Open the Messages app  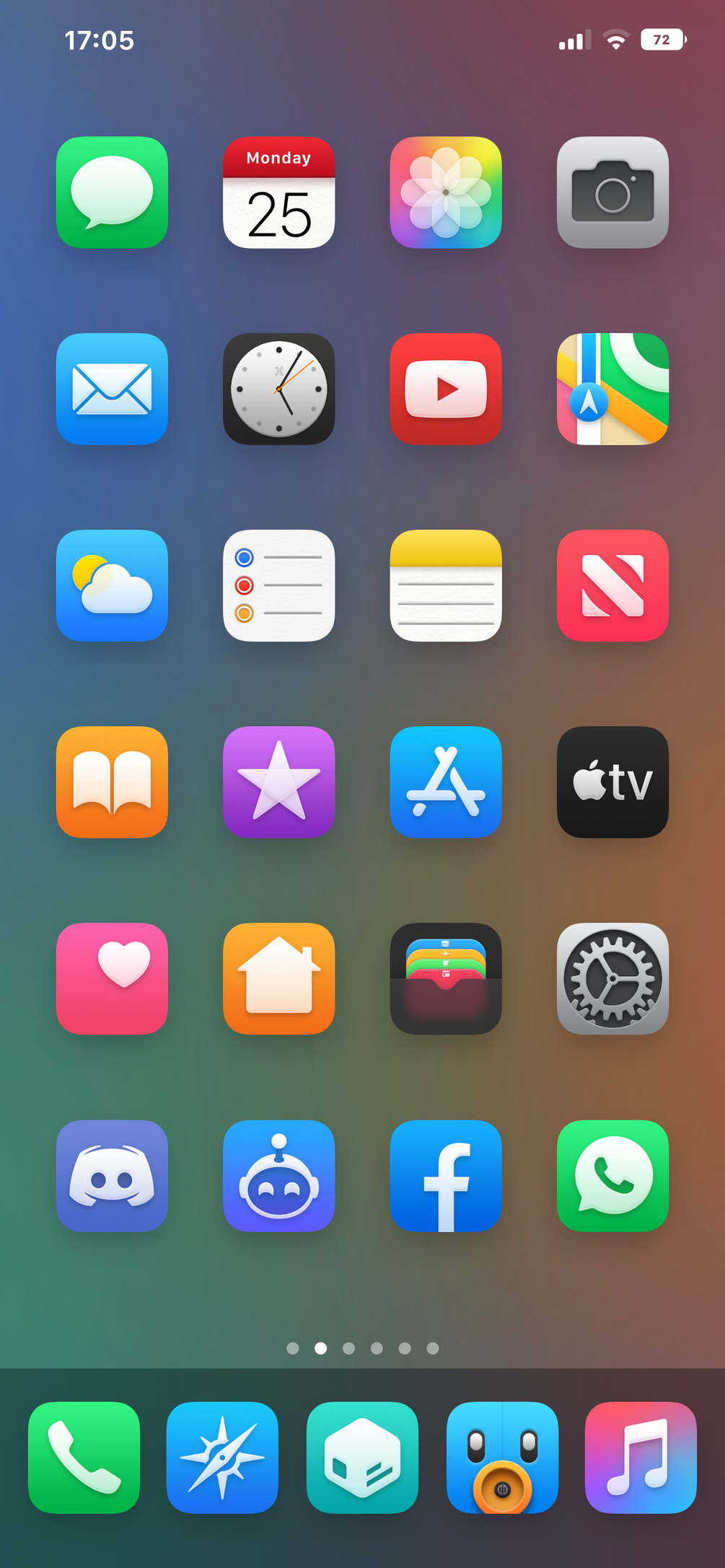[x=112, y=192]
